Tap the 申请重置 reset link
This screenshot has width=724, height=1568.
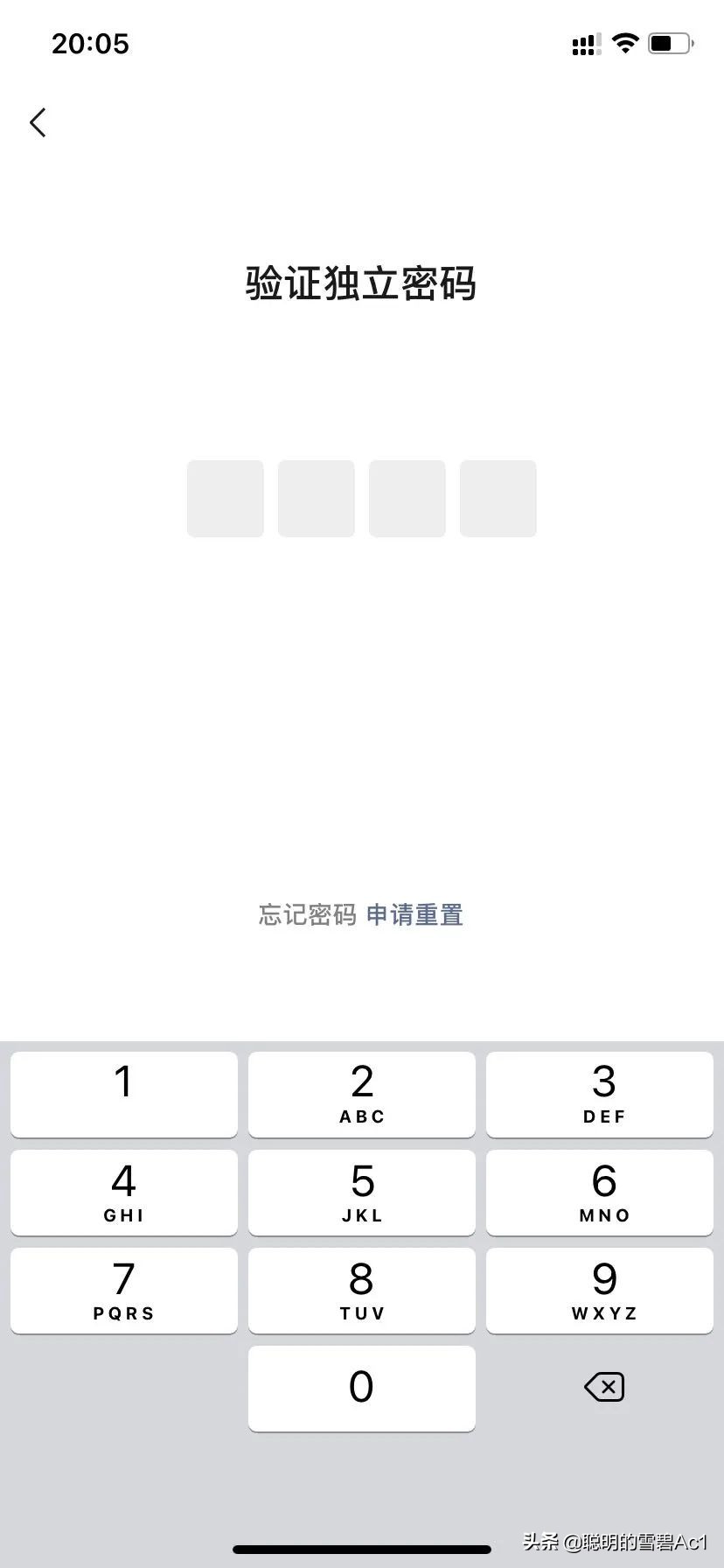414,915
